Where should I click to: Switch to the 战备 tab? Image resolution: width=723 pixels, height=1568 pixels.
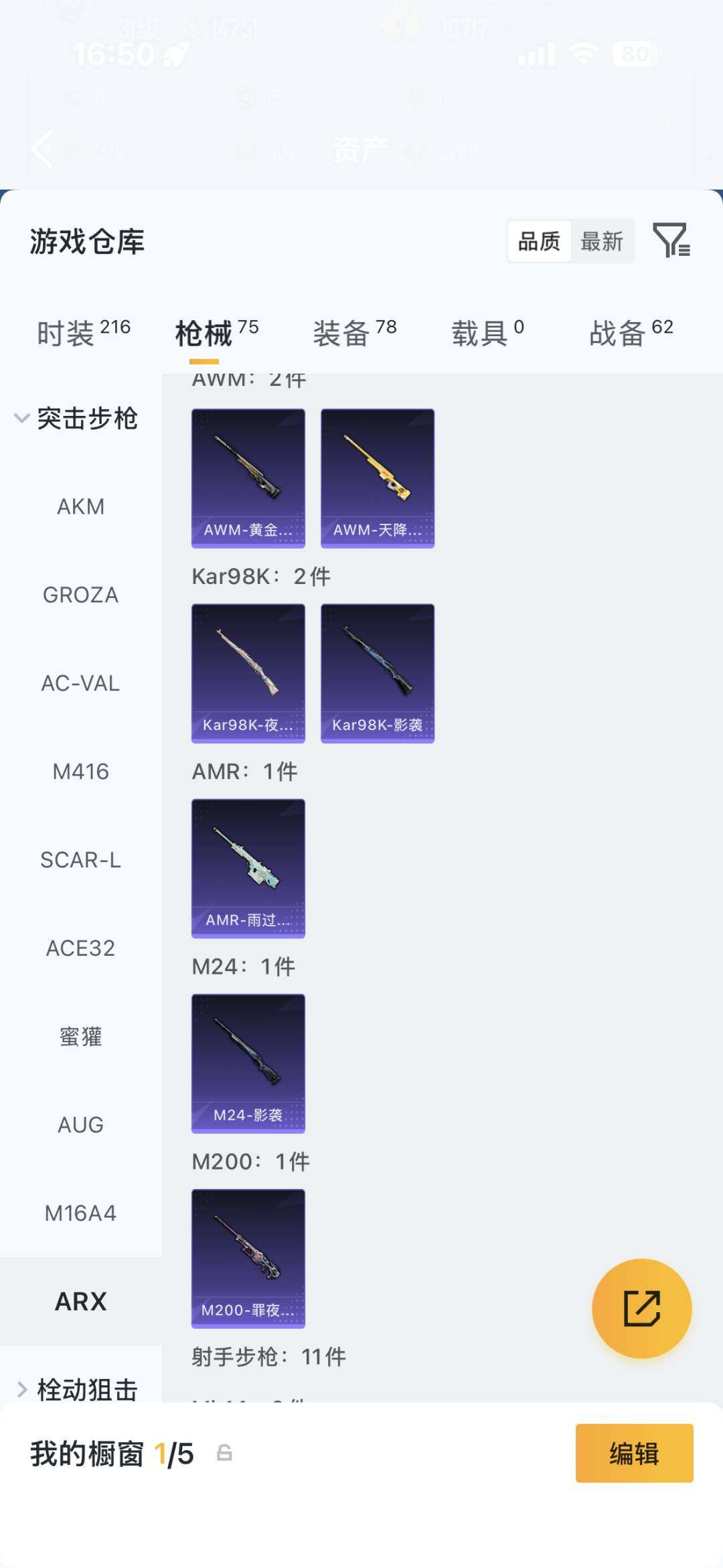point(631,333)
